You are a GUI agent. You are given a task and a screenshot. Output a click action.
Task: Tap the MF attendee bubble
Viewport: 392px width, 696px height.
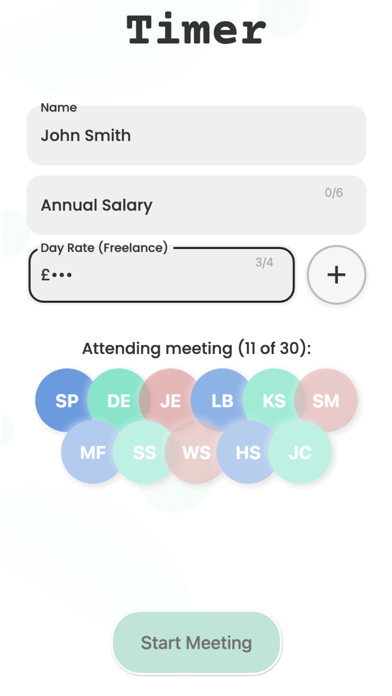coord(93,452)
